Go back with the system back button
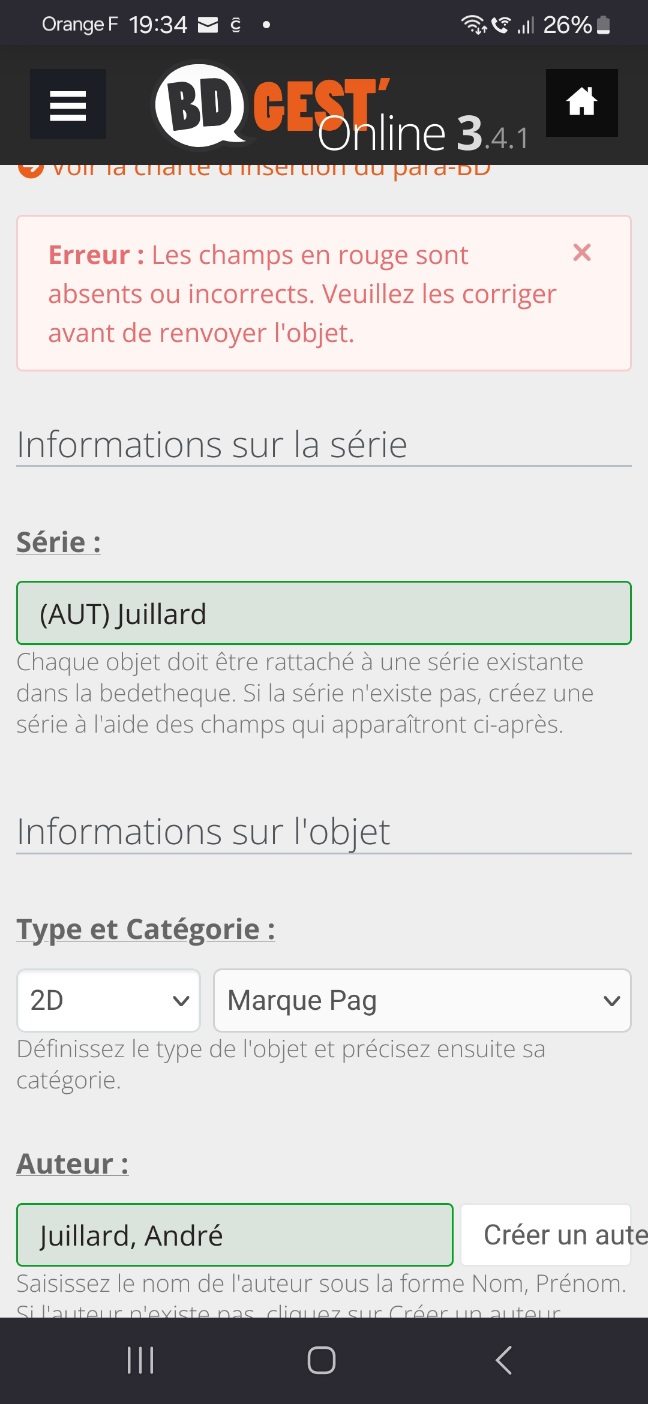Viewport: 648px width, 1404px height. click(504, 1360)
